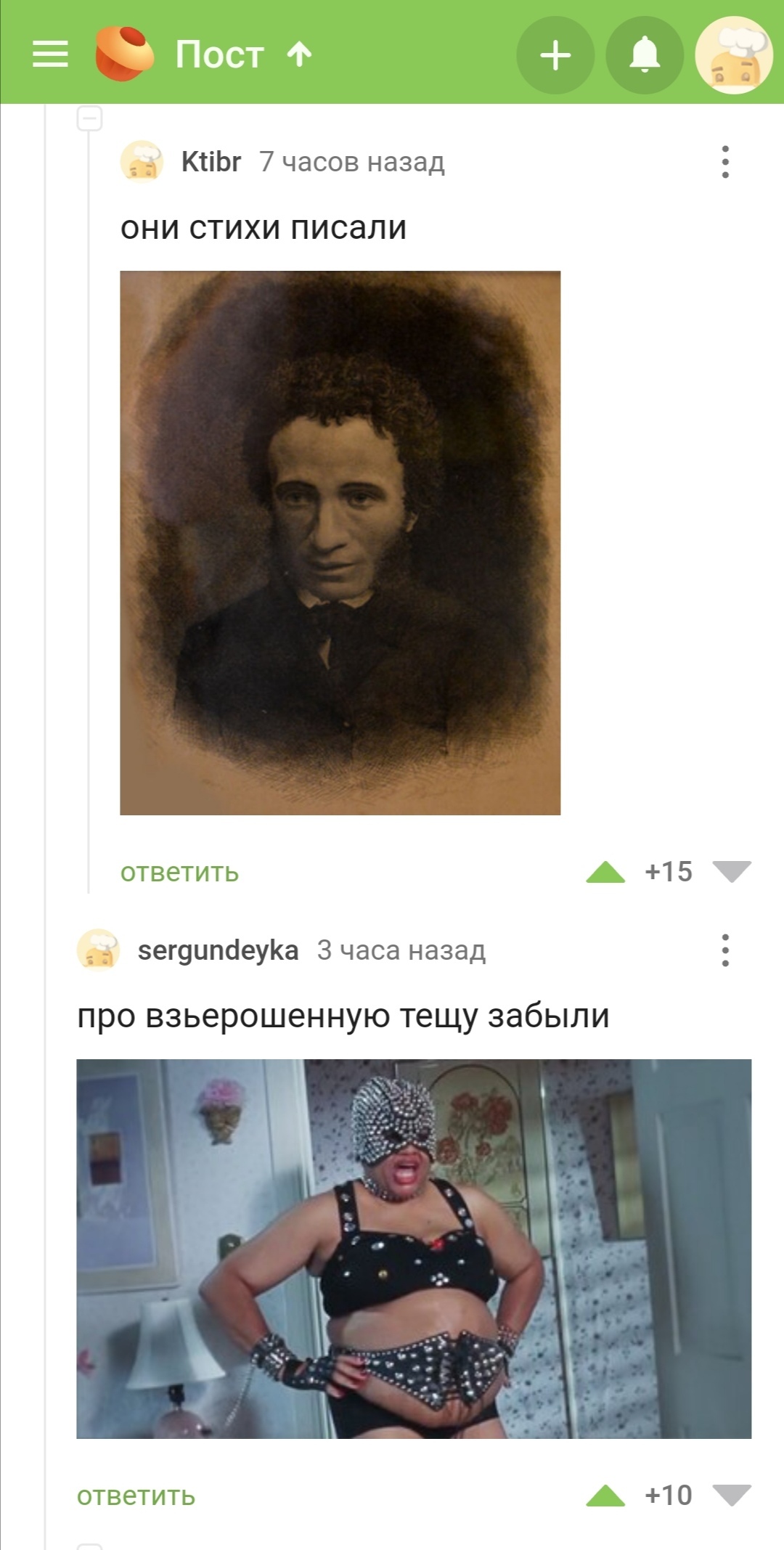Image resolution: width=784 pixels, height=1550 pixels.
Task: Open Ktibr's profile by username
Action: coord(211,161)
